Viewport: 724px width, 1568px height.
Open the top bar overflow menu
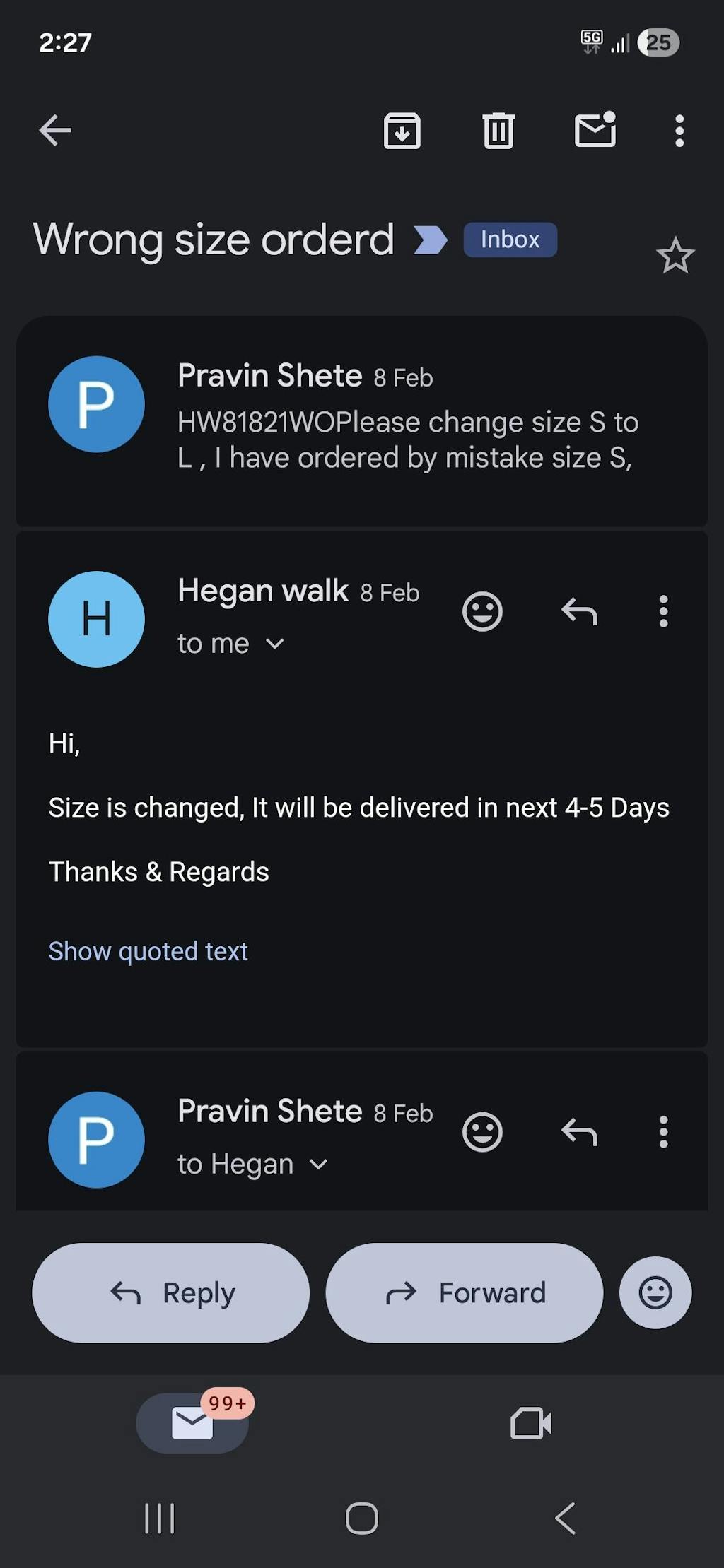pyautogui.click(x=679, y=131)
